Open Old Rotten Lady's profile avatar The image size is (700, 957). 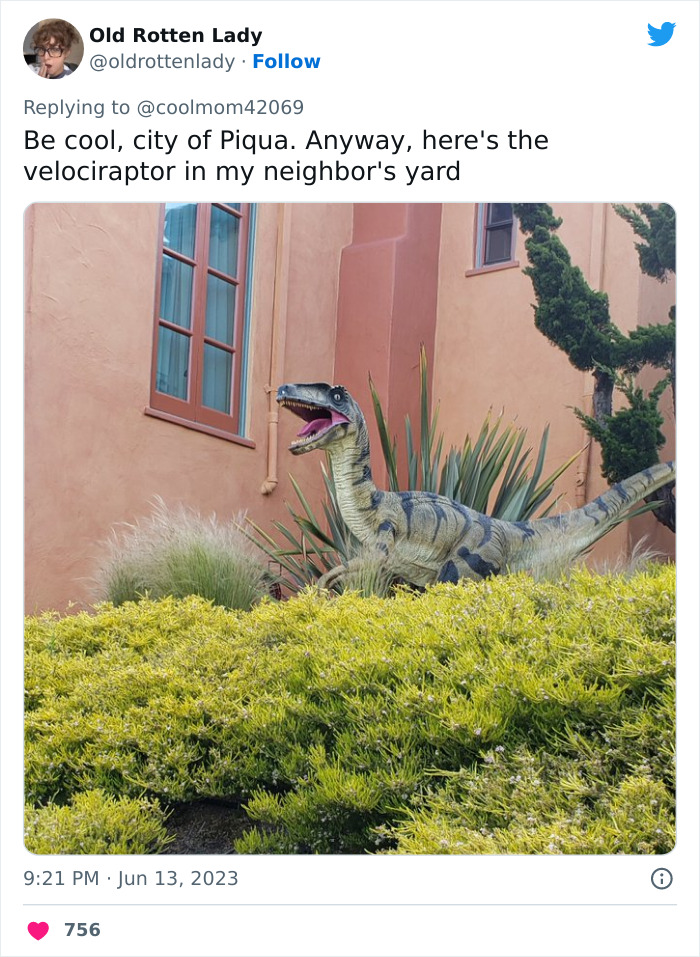coord(53,49)
